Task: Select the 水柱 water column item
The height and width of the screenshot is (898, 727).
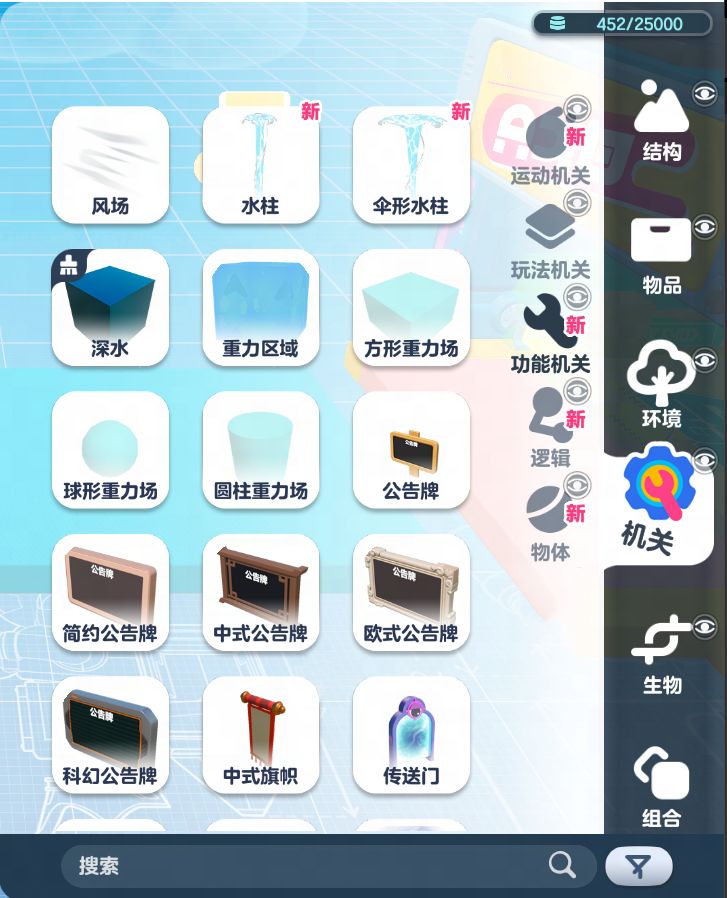Action: coord(260,162)
